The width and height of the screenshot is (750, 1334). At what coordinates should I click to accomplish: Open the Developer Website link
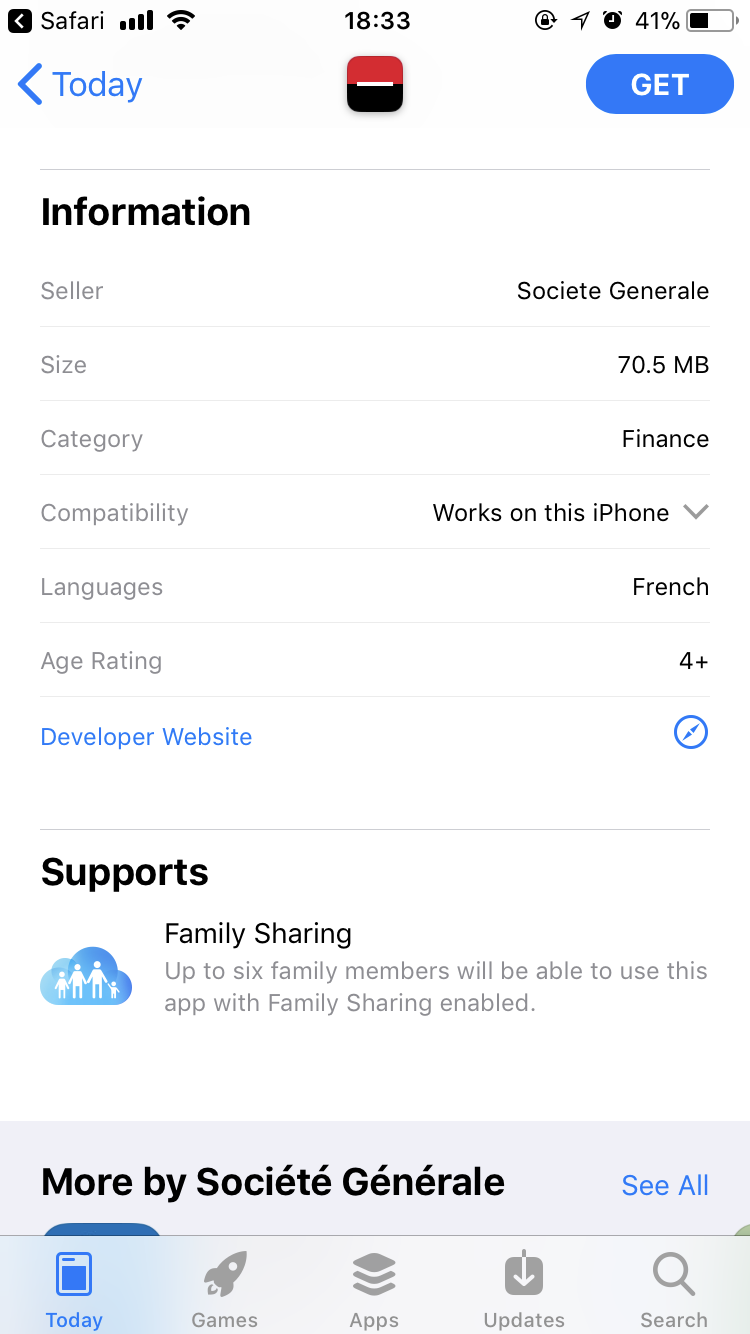click(375, 736)
